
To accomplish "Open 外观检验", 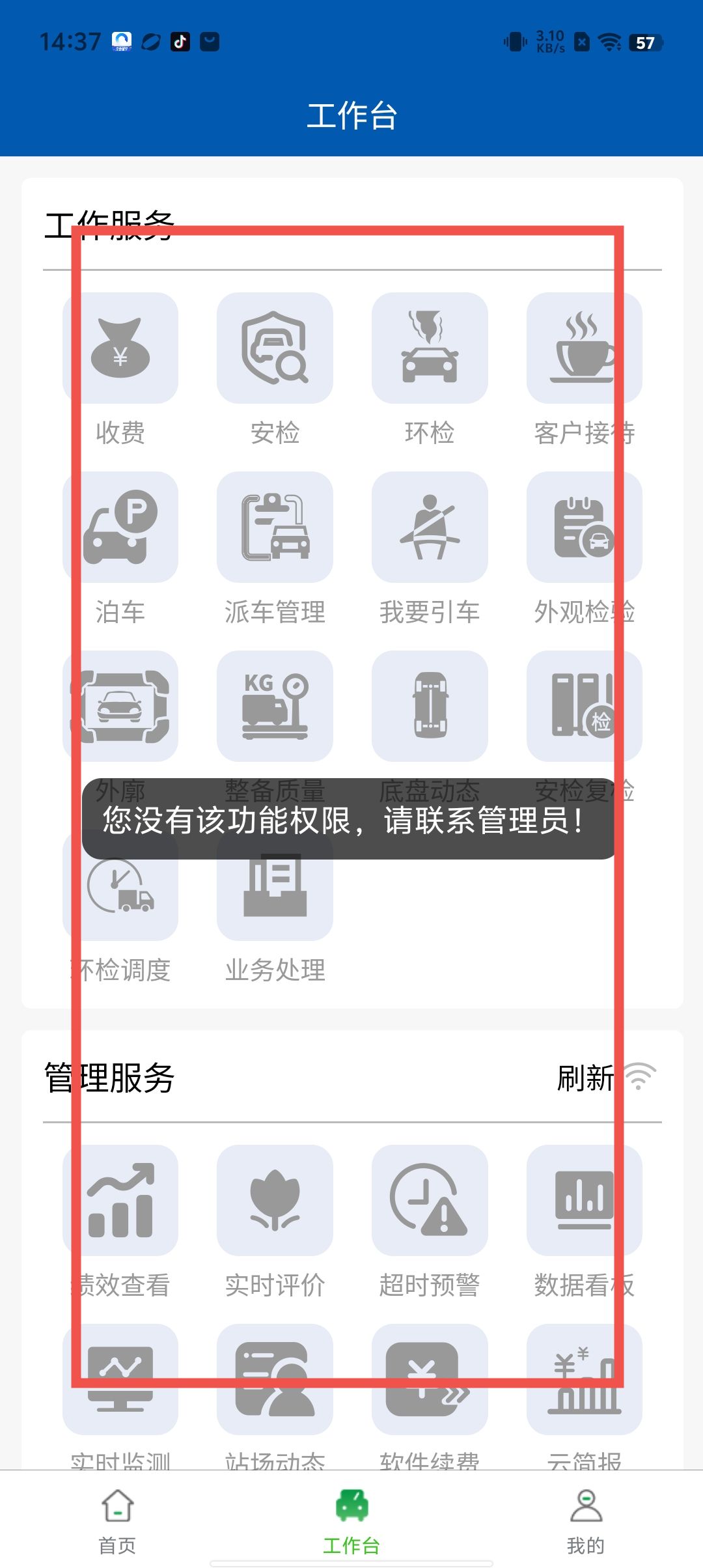I will pos(584,527).
